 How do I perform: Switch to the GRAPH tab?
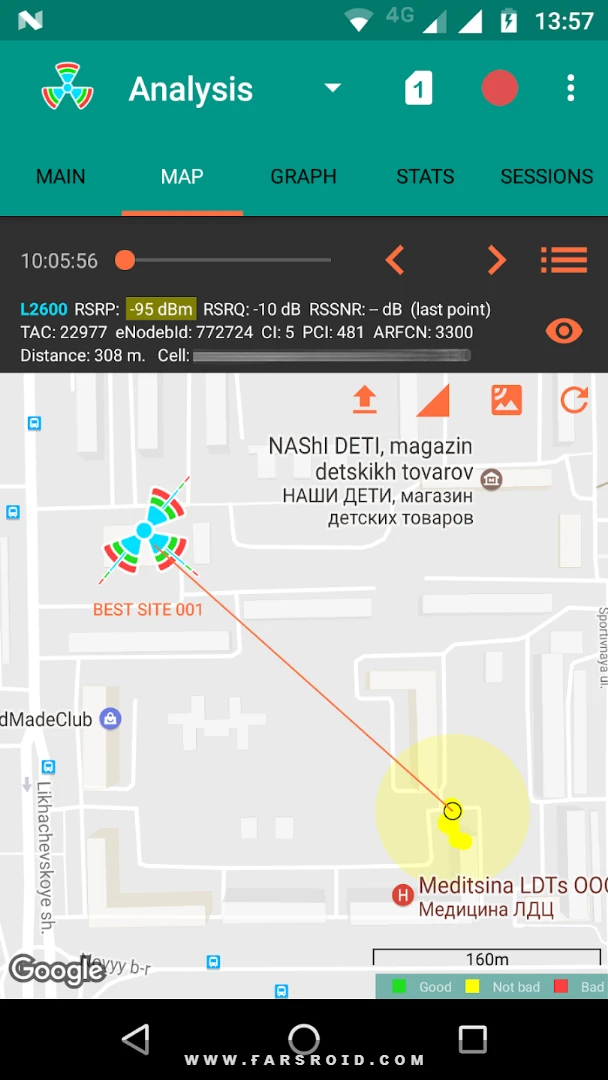pos(304,176)
